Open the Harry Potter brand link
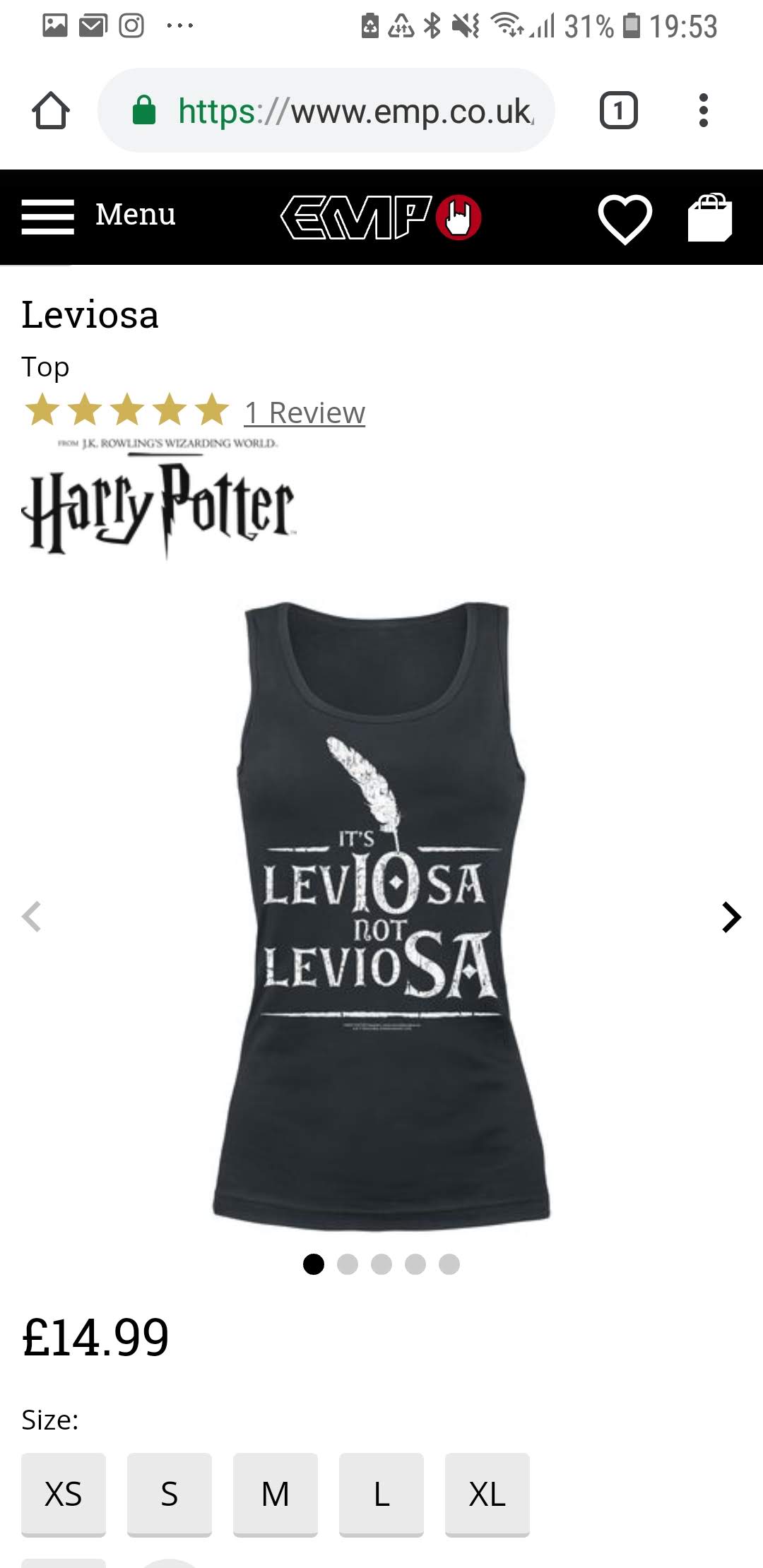Image resolution: width=763 pixels, height=1568 pixels. (160, 498)
